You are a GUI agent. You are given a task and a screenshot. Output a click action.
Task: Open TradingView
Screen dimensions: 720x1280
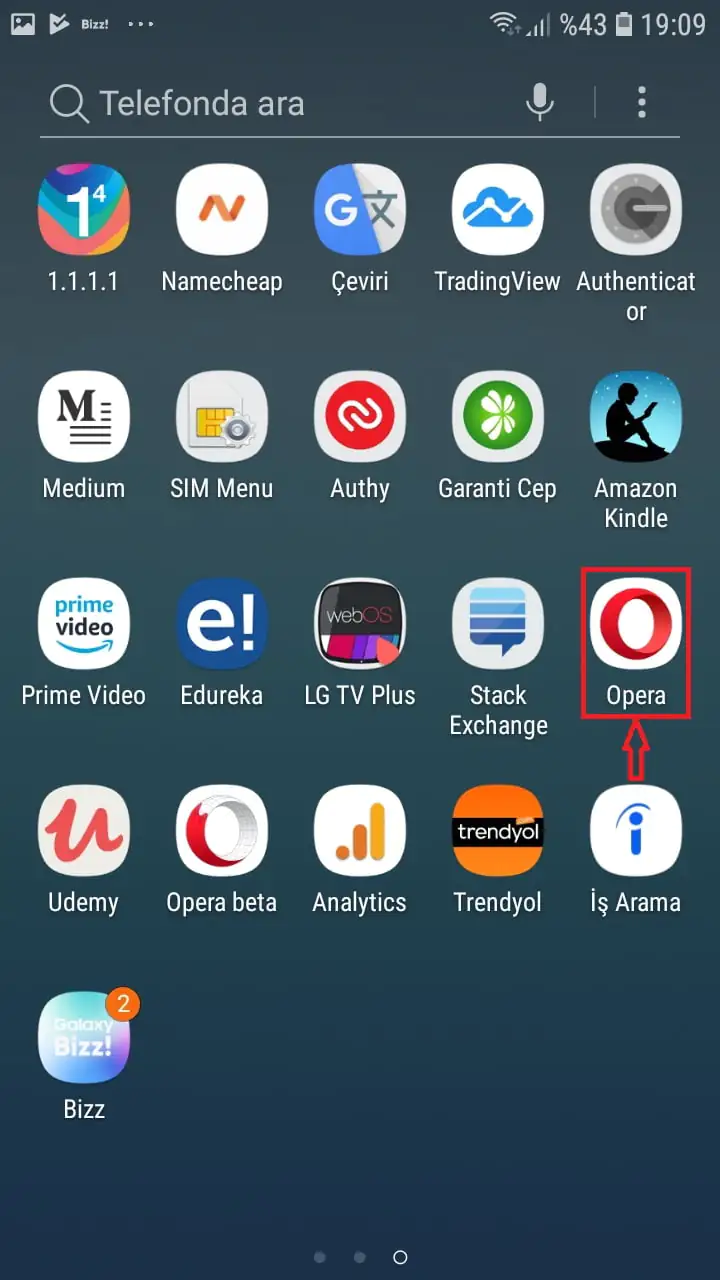[x=498, y=210]
